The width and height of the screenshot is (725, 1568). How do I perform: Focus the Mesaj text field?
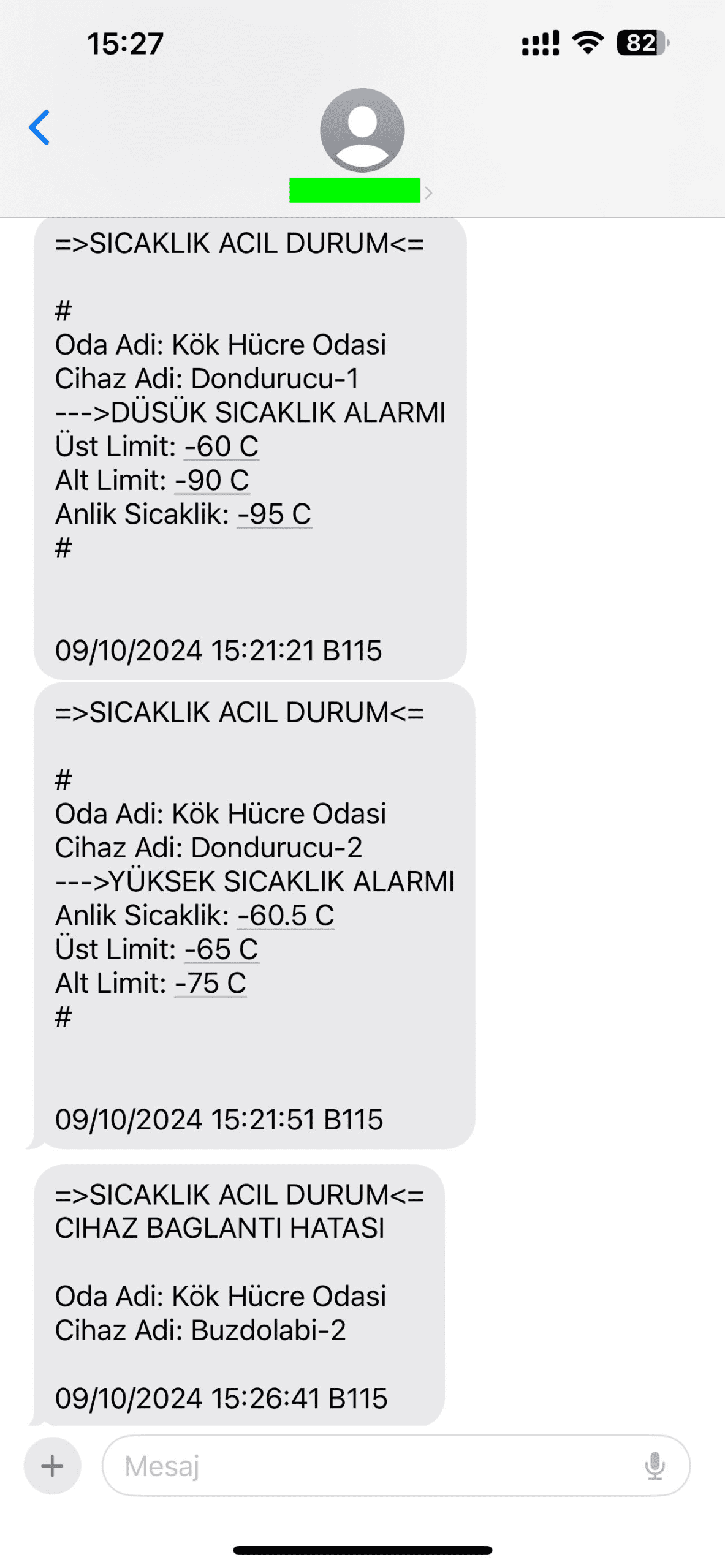[368, 1466]
